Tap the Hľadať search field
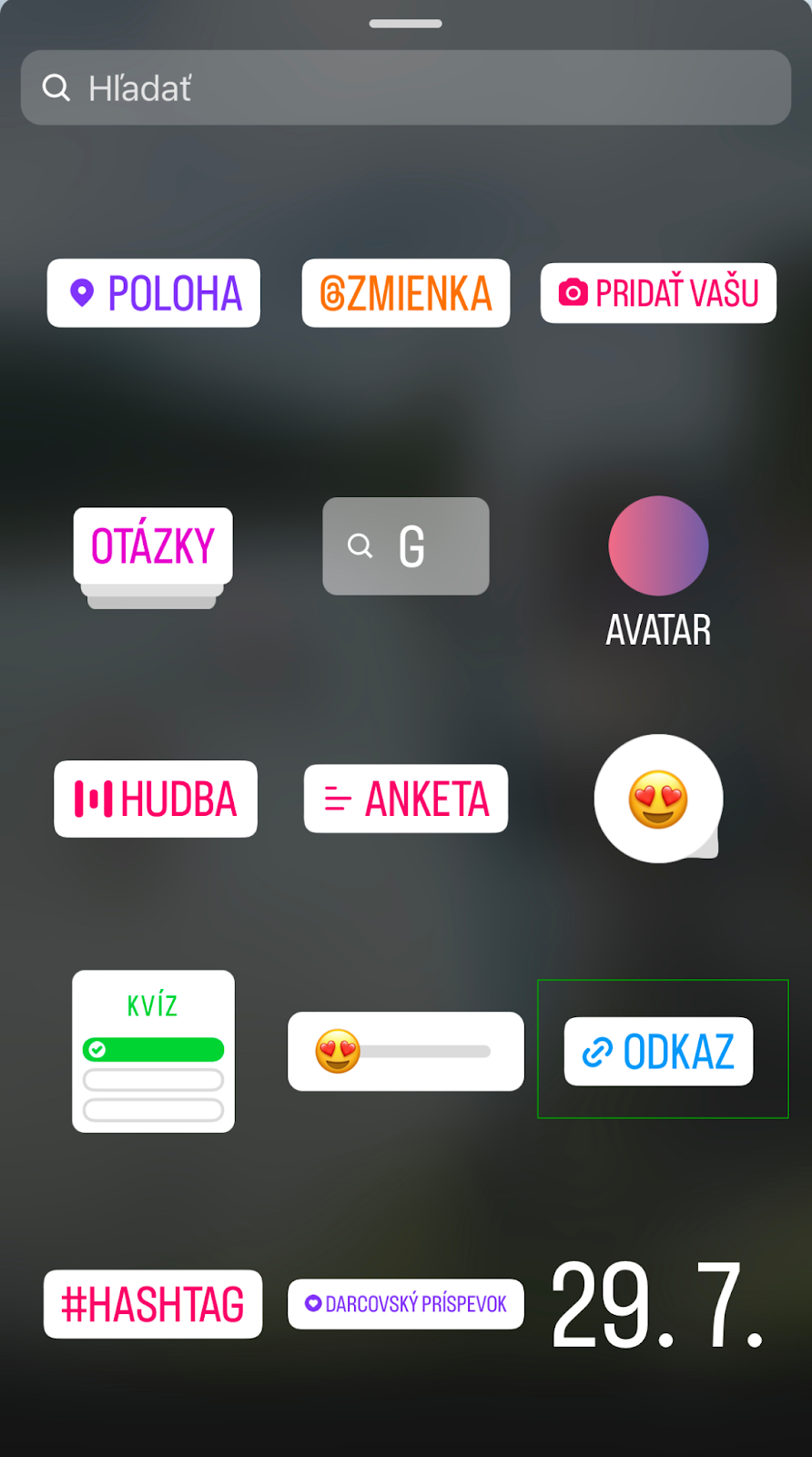Viewport: 812px width, 1457px height. click(x=405, y=88)
